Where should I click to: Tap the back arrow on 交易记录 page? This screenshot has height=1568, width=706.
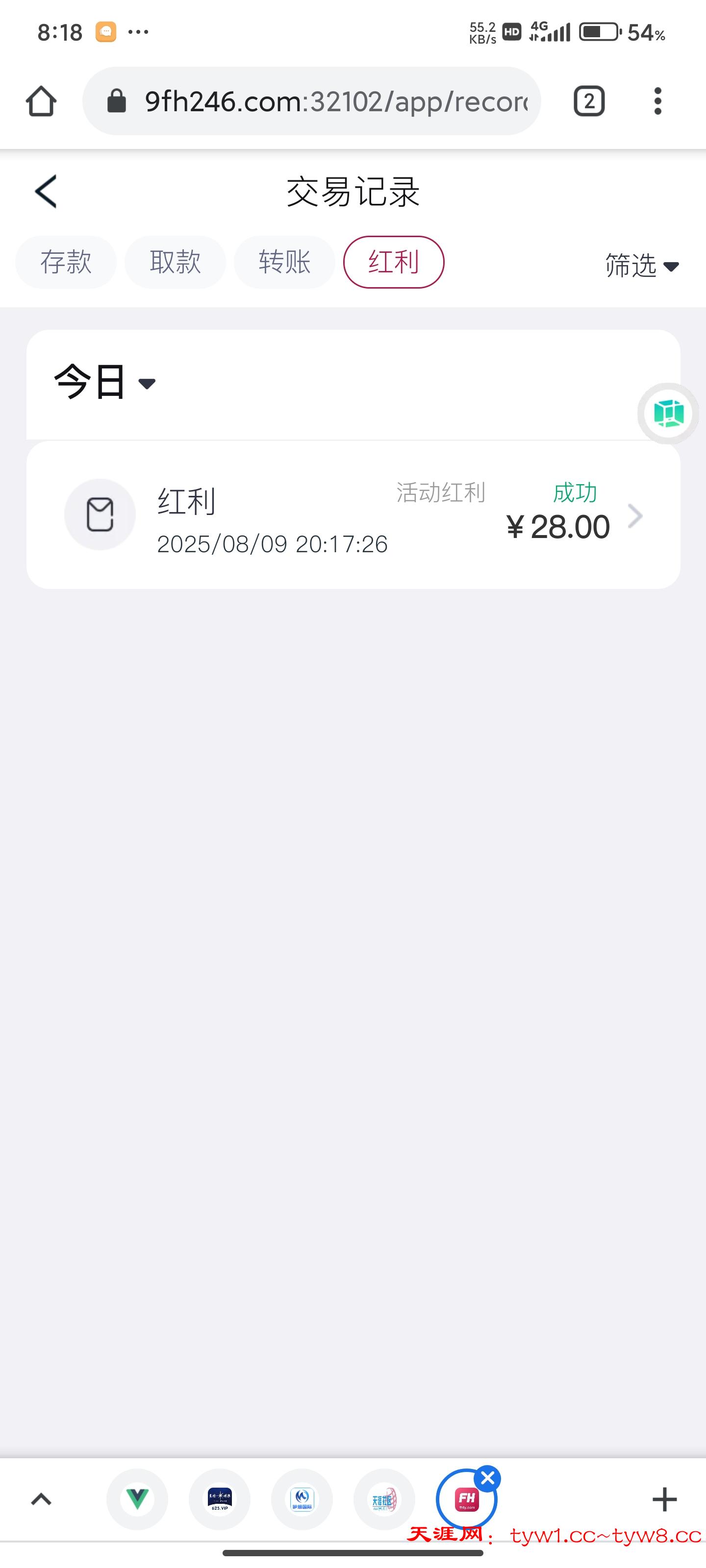point(46,191)
